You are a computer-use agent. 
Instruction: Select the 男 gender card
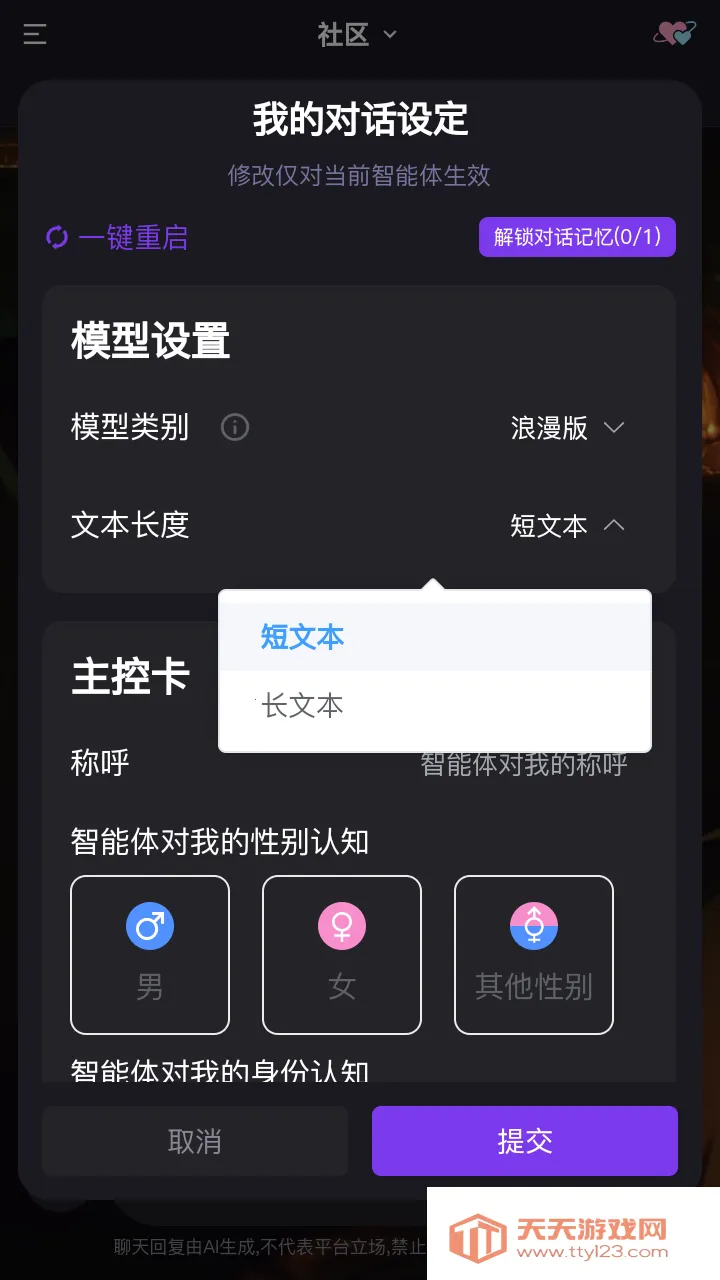tap(149, 954)
